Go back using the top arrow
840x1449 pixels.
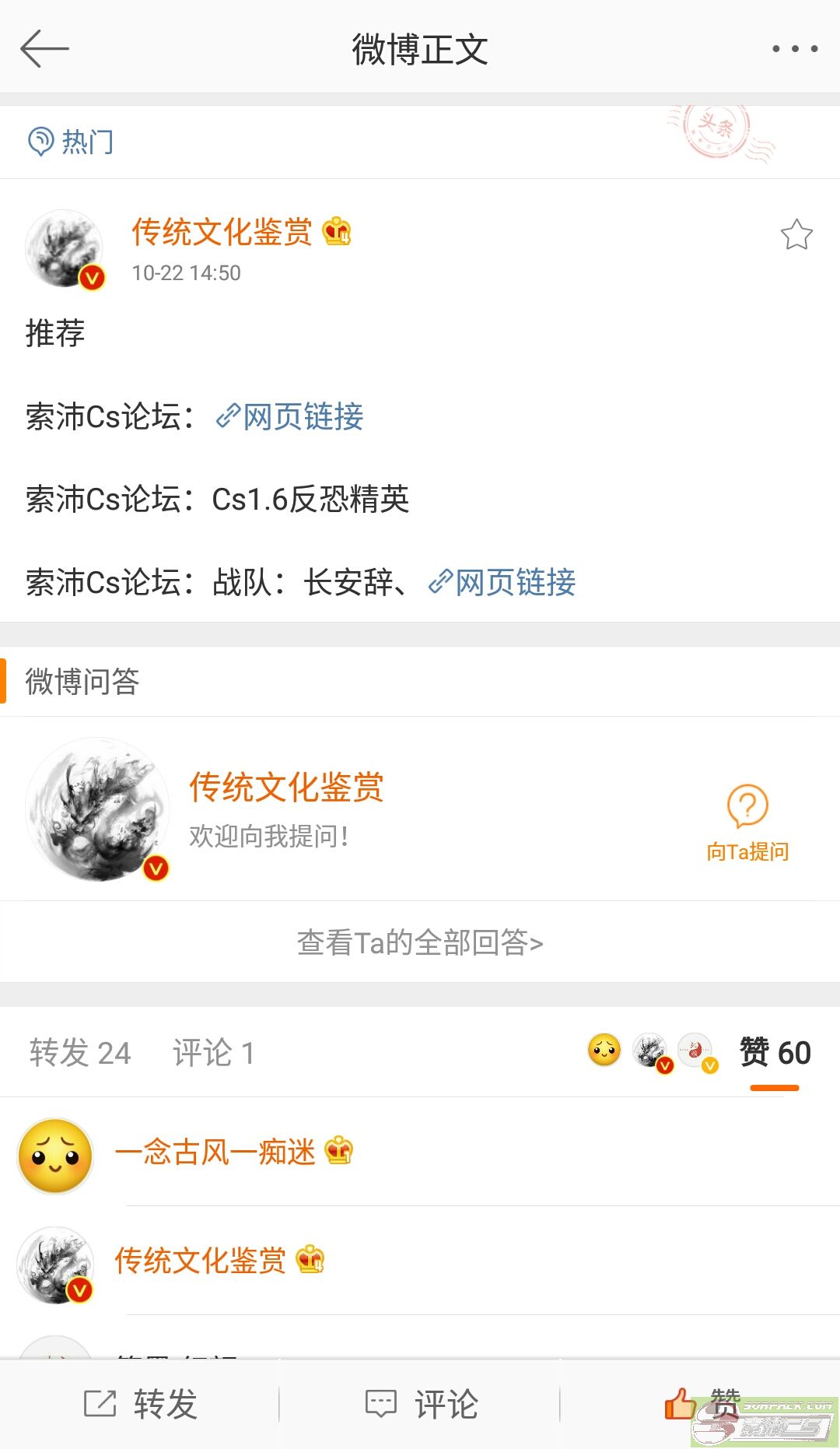click(x=44, y=48)
